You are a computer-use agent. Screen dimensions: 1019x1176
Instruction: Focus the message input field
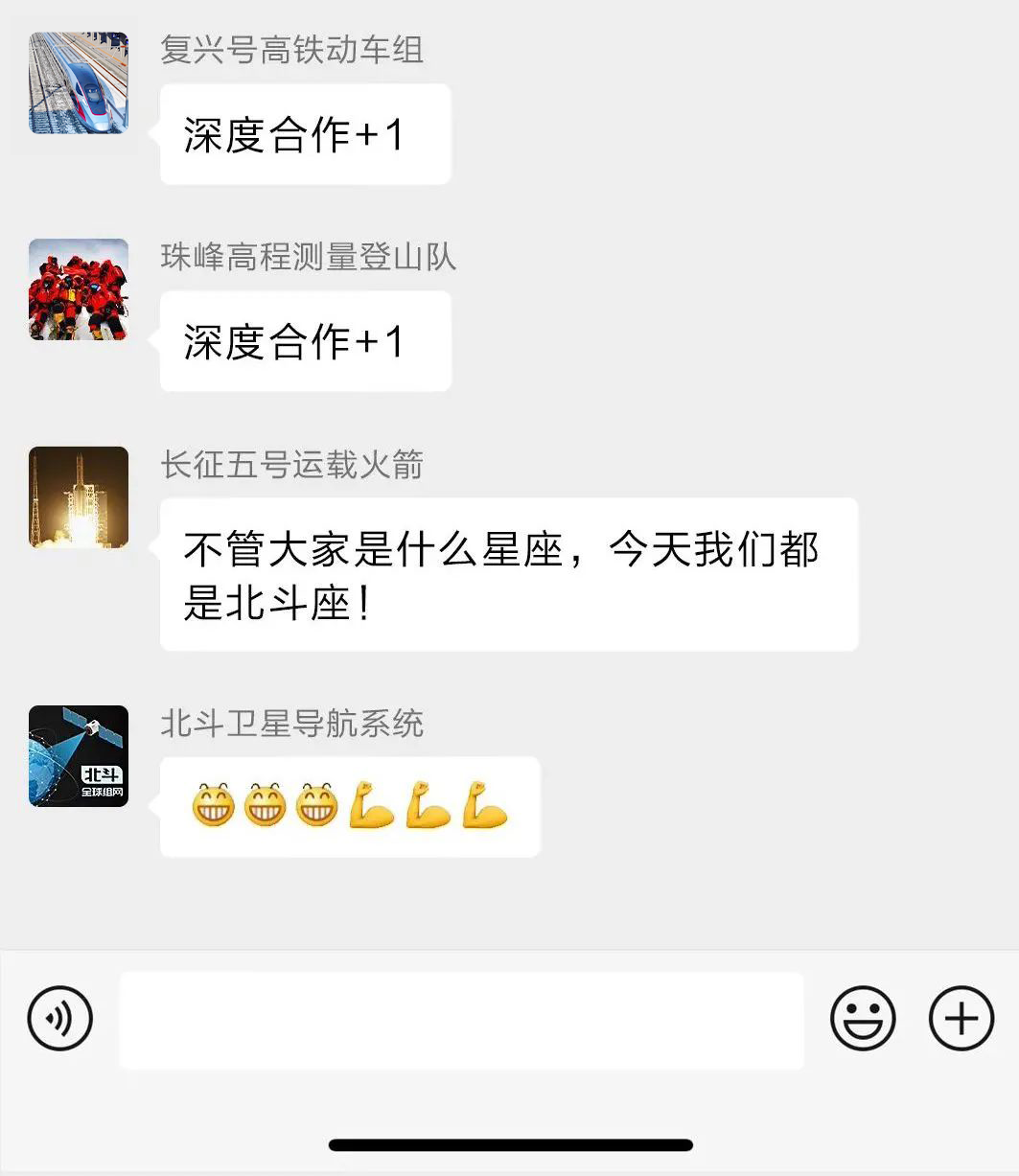(x=461, y=1020)
